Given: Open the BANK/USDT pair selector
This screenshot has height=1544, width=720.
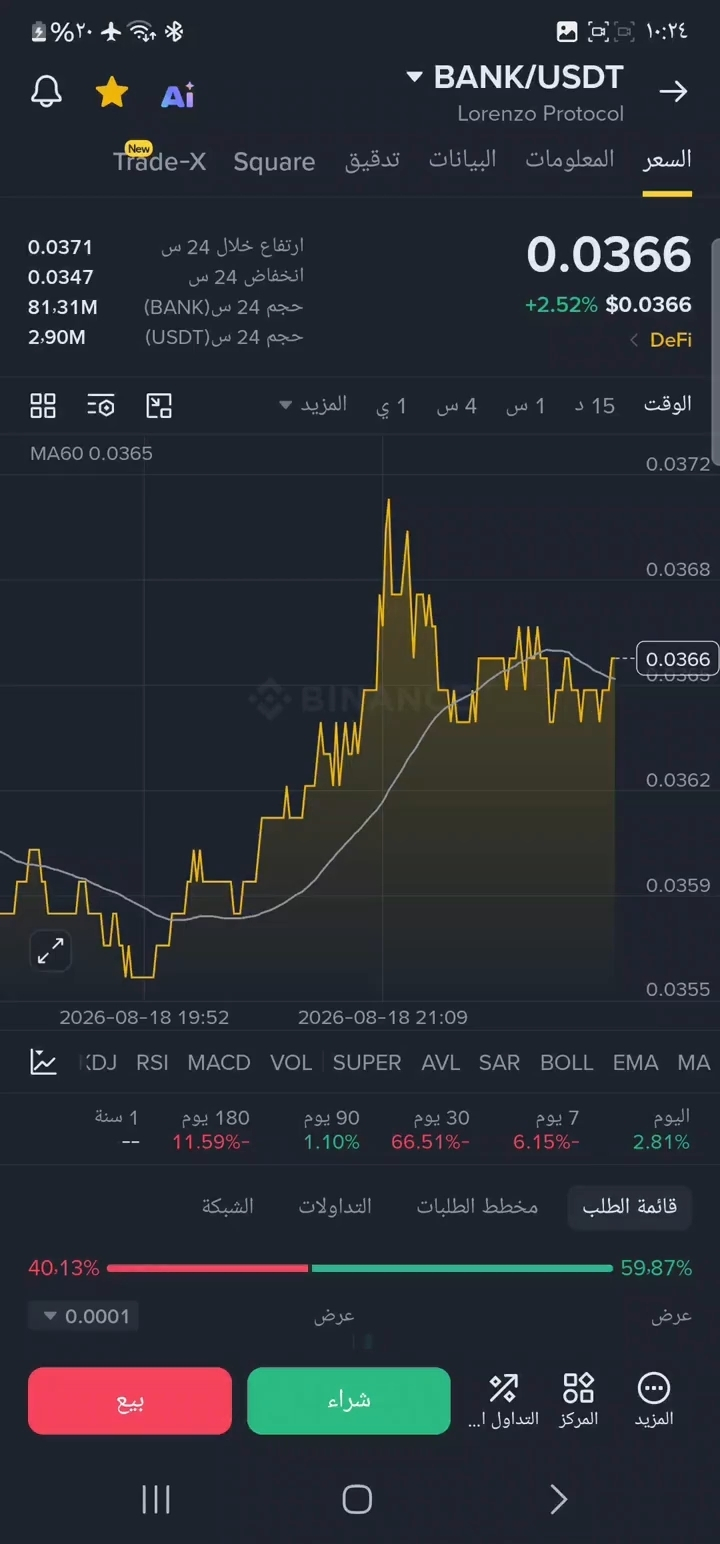Looking at the screenshot, I should tap(515, 78).
